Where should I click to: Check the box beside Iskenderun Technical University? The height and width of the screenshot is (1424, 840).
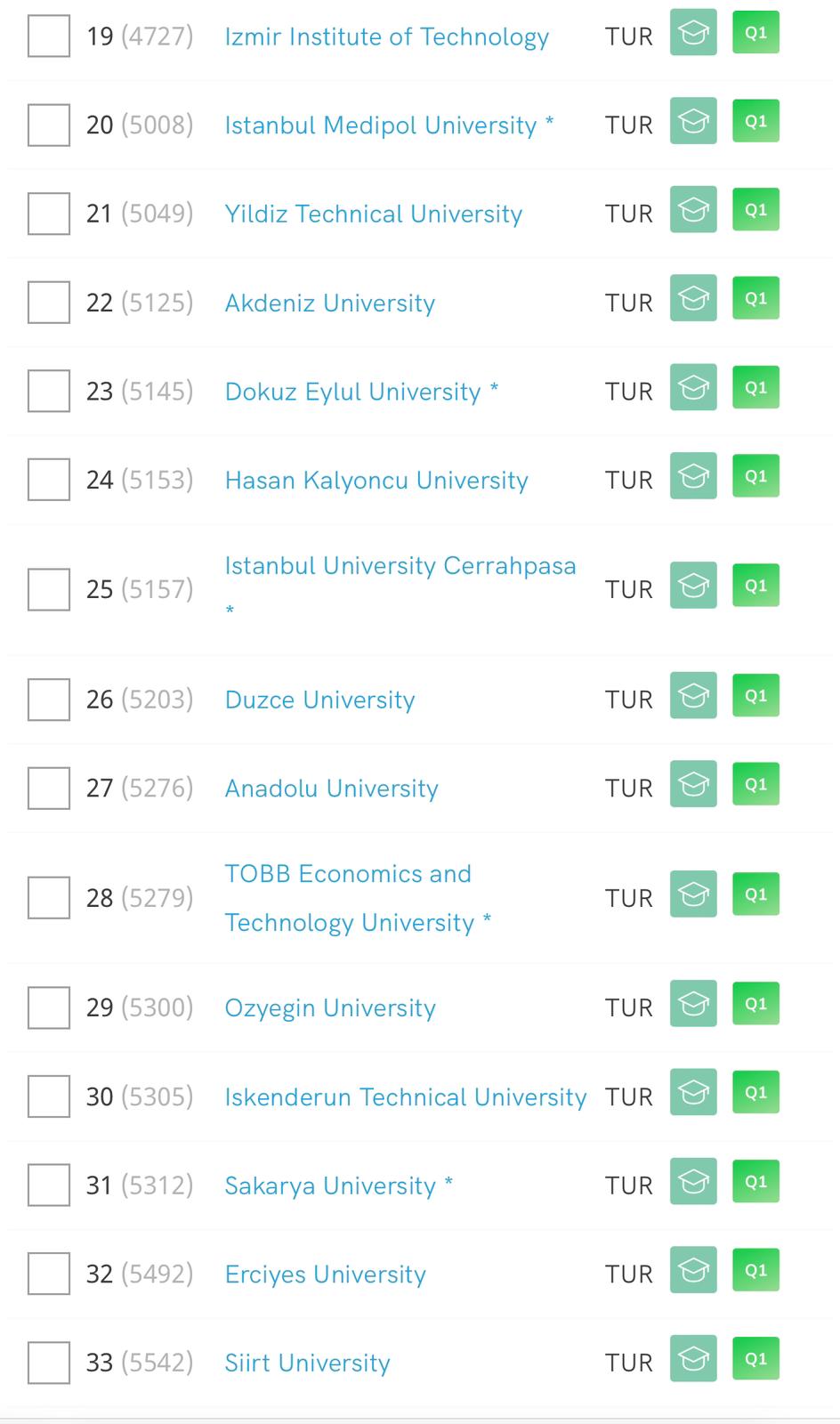click(49, 1096)
